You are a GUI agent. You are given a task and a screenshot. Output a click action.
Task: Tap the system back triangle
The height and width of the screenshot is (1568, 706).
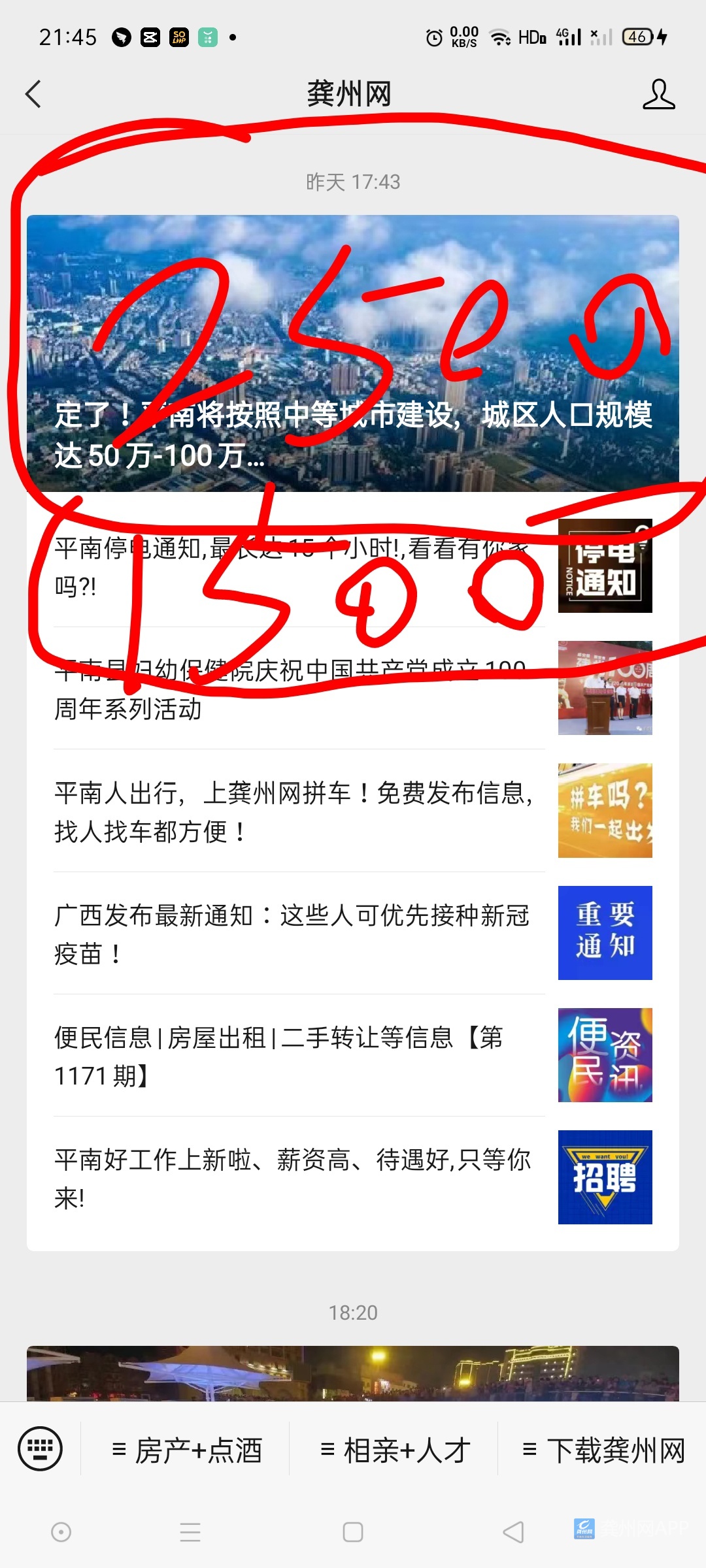[x=513, y=1532]
